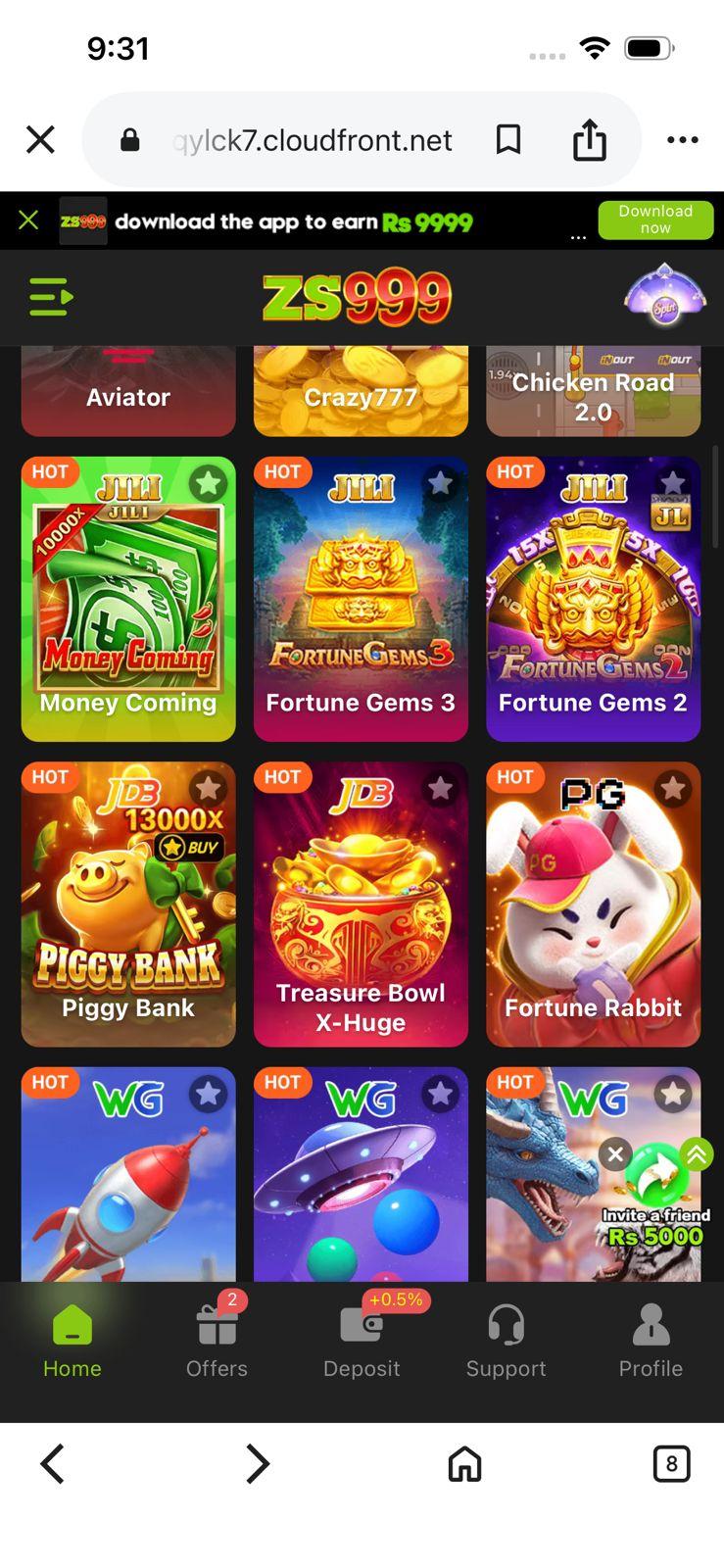Switch to the Profile tab
Screen dimensions: 724x1568
[651, 1340]
